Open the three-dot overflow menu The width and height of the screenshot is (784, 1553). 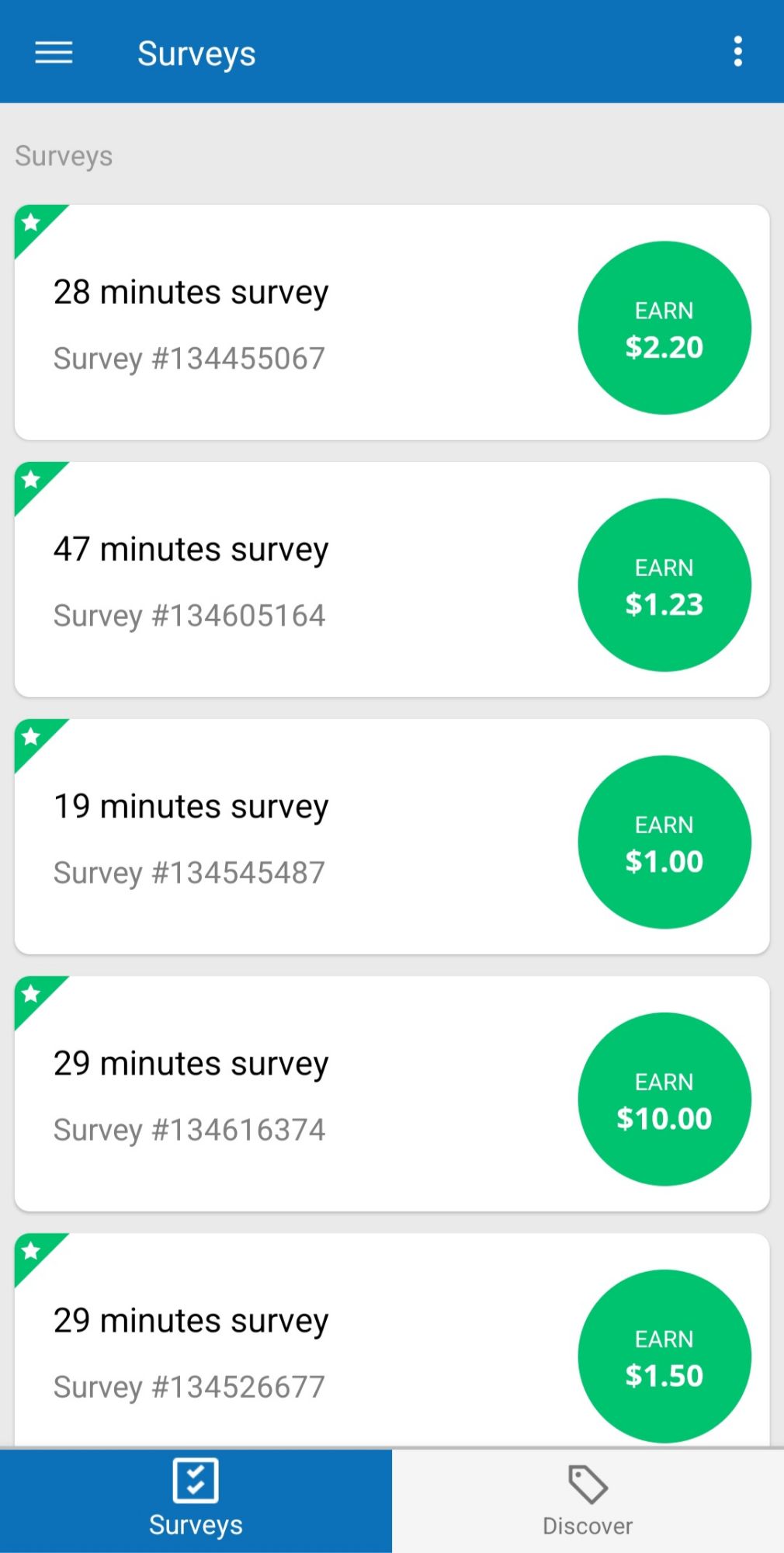pos(737,51)
